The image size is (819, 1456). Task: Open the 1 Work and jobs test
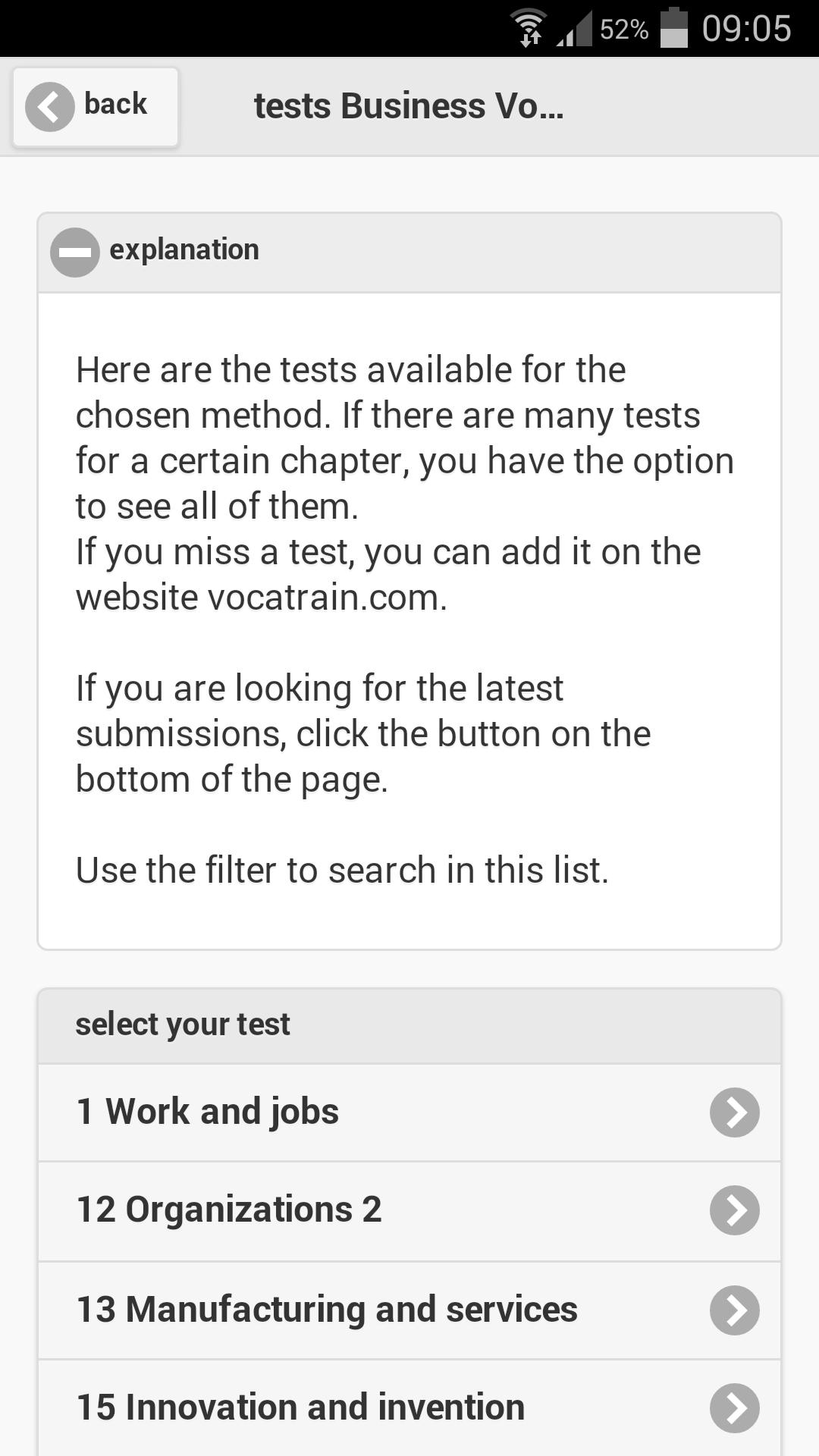click(x=409, y=1112)
